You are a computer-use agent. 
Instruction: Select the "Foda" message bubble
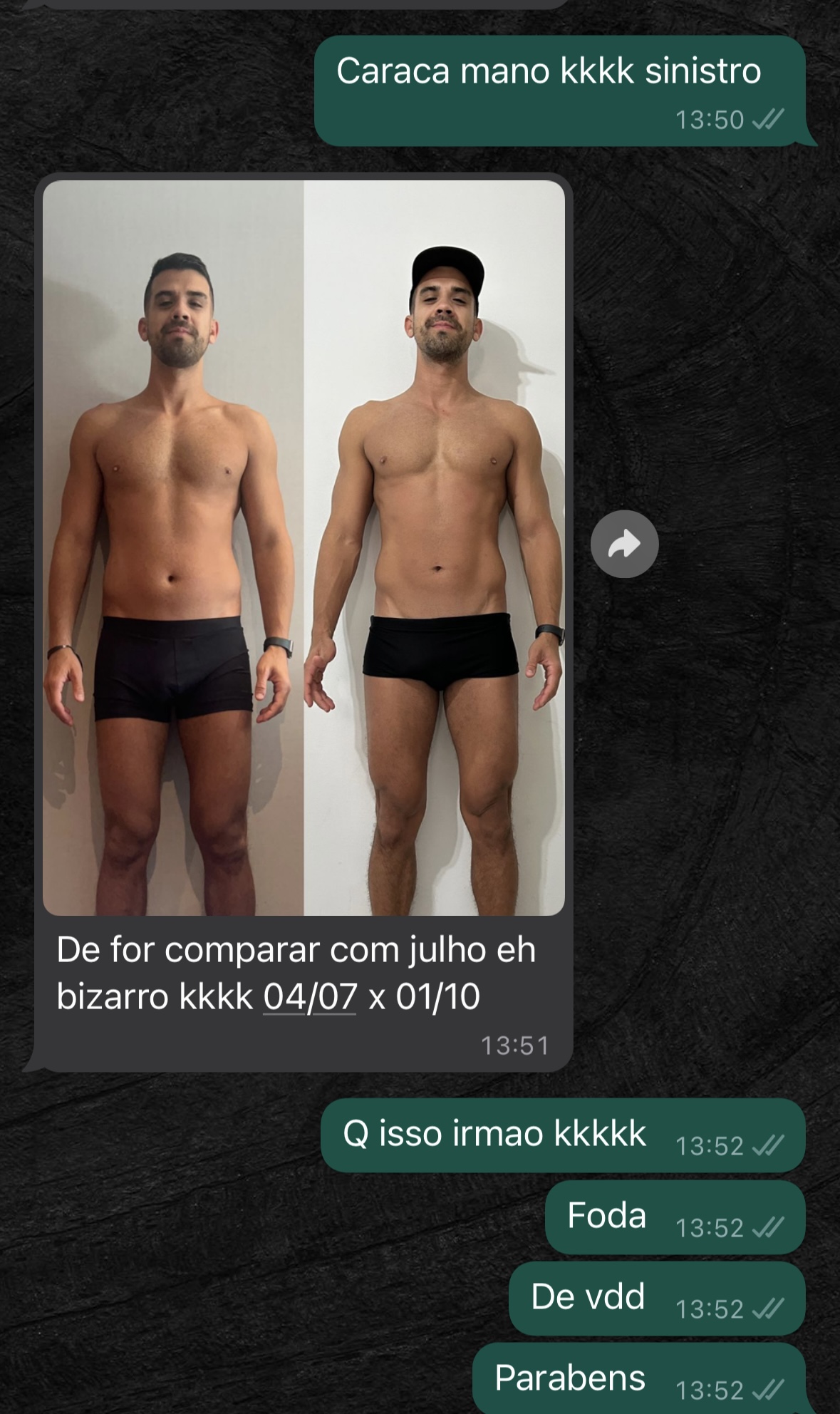pos(607,1216)
